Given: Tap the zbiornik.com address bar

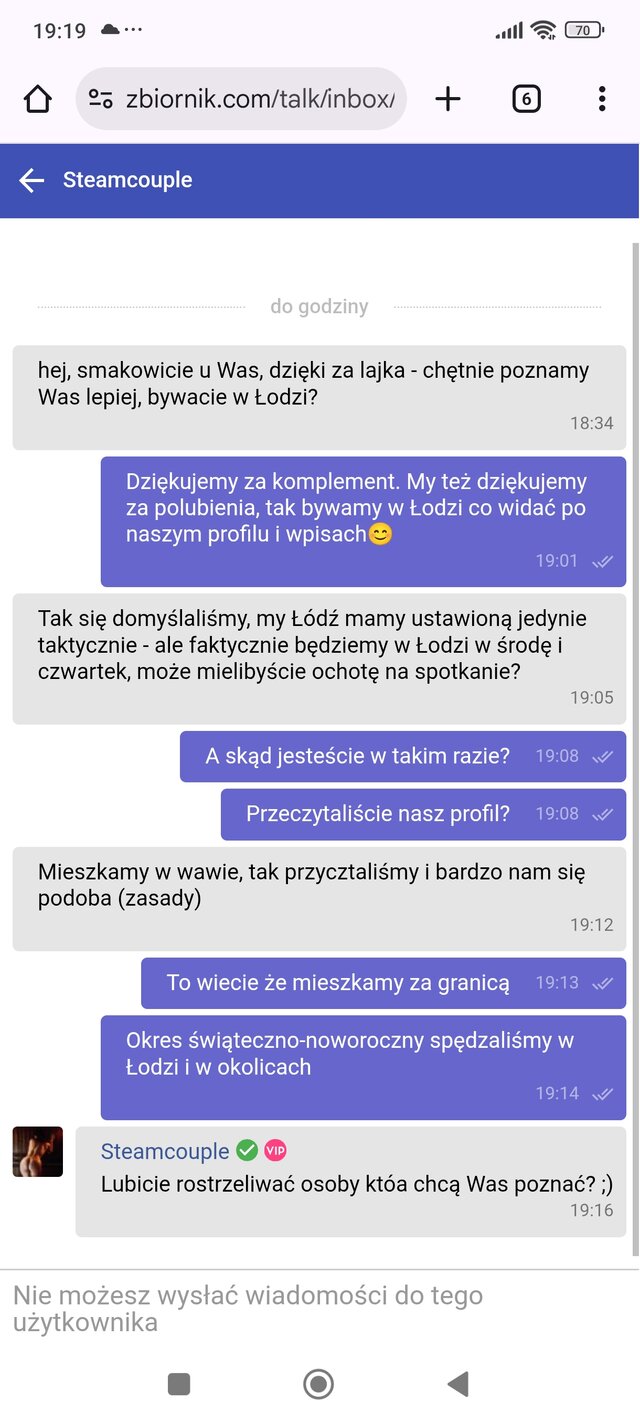Looking at the screenshot, I should (x=258, y=99).
